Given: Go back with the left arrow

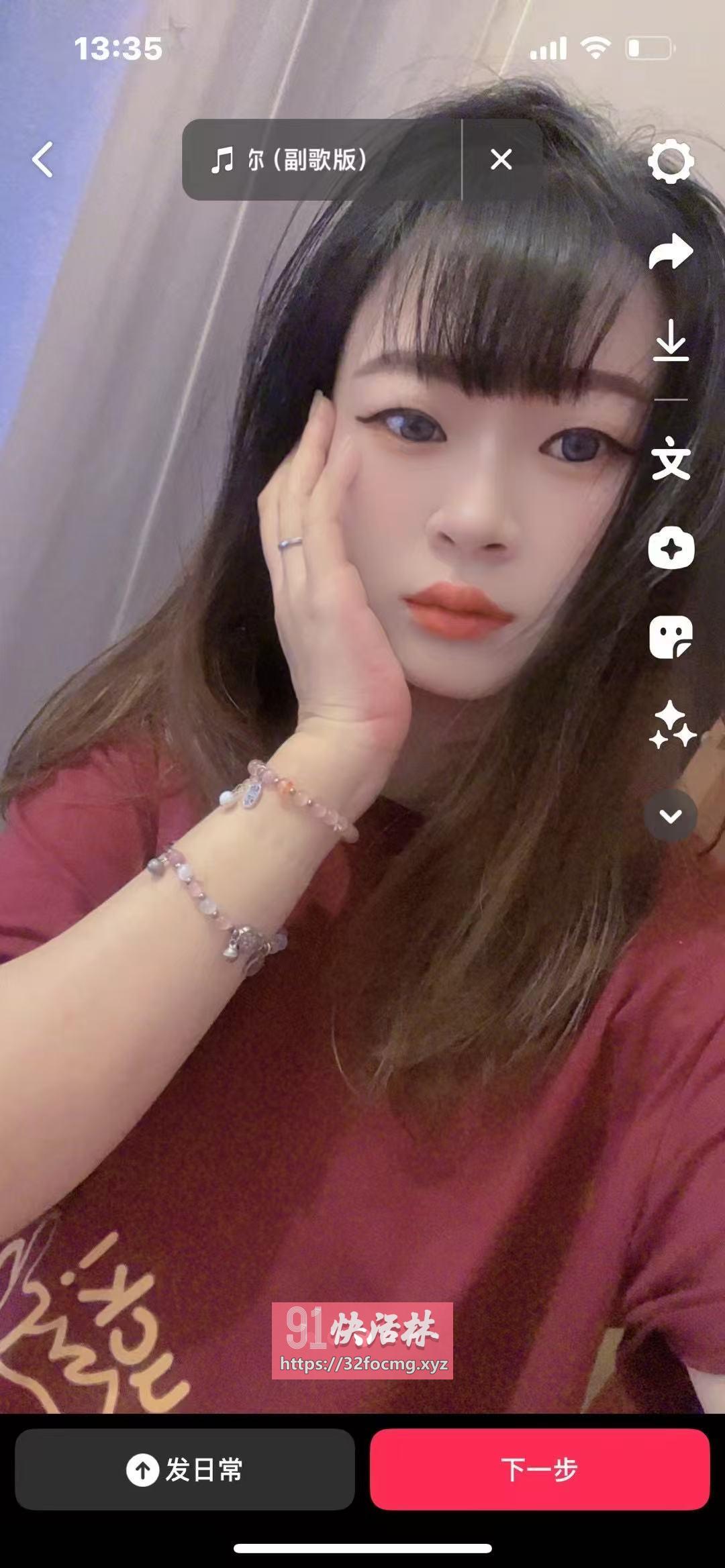Looking at the screenshot, I should click(x=43, y=160).
